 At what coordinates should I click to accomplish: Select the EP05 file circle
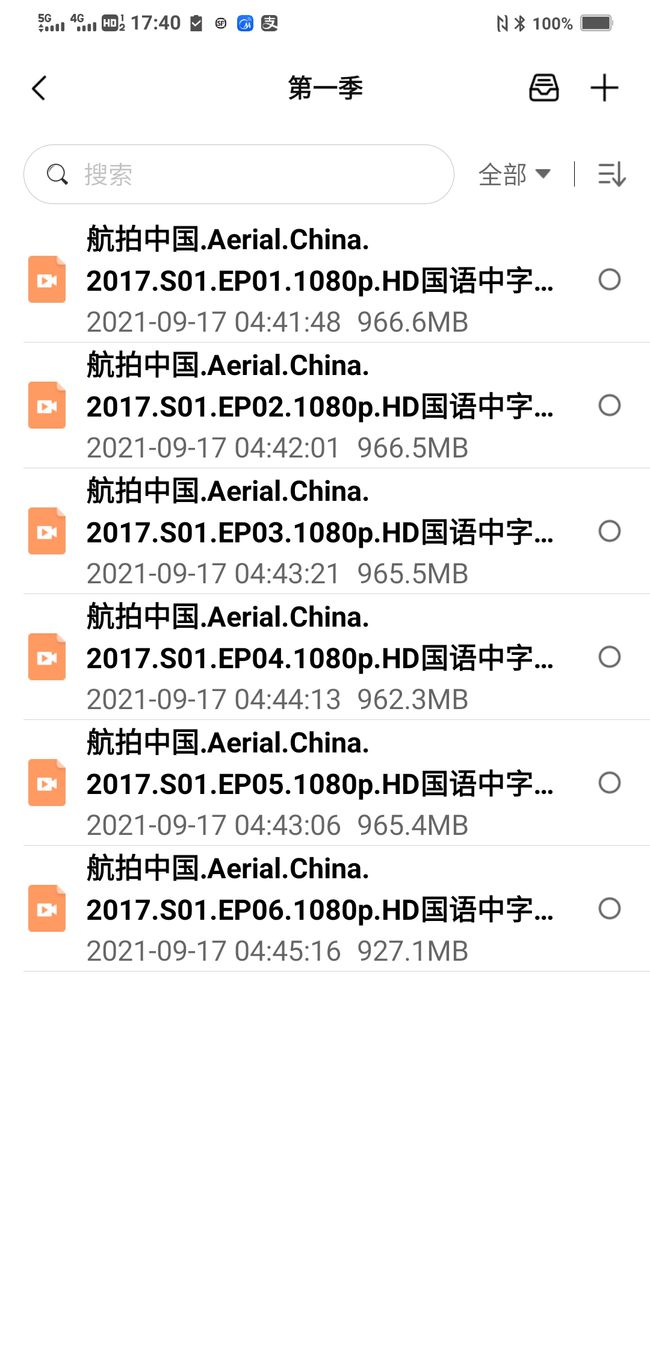609,783
